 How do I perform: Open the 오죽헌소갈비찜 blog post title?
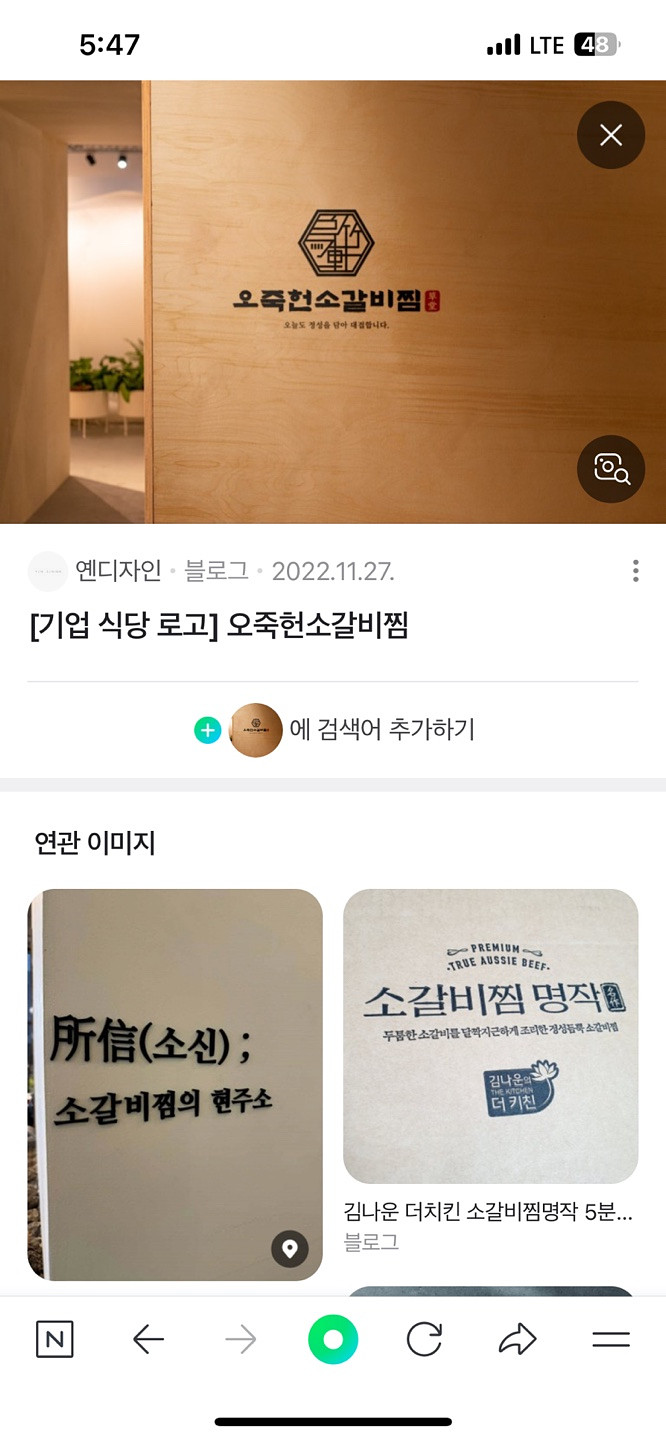[x=219, y=626]
